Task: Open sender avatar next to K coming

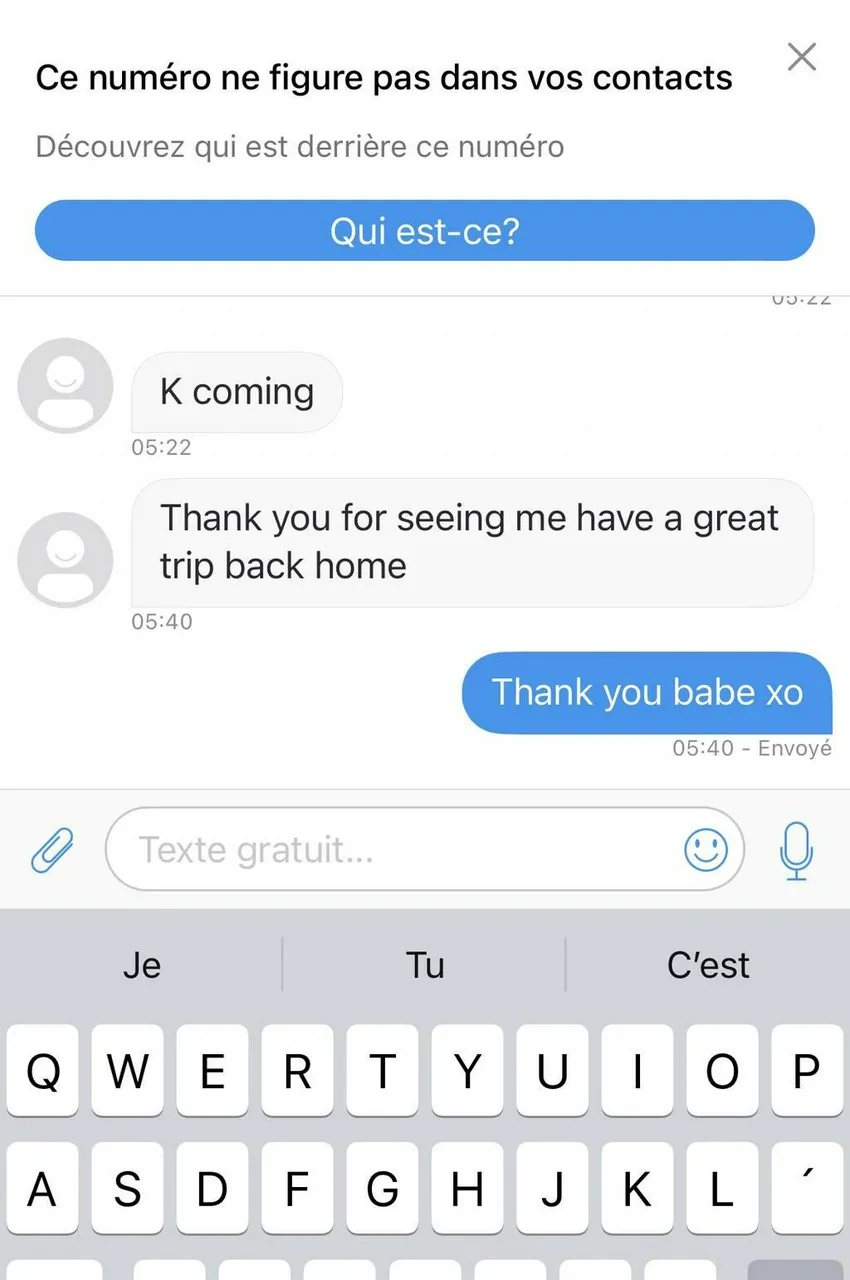Action: tap(65, 386)
